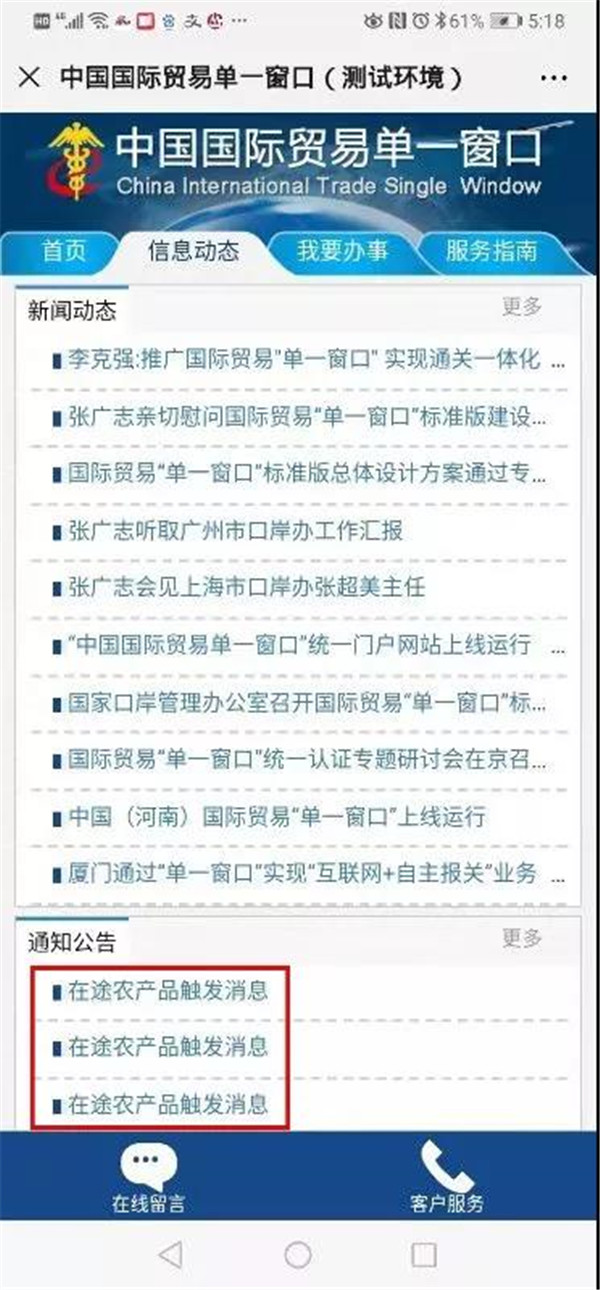
Task: Read 张广志听取广州市口岸办工作汇报
Action: point(235,530)
